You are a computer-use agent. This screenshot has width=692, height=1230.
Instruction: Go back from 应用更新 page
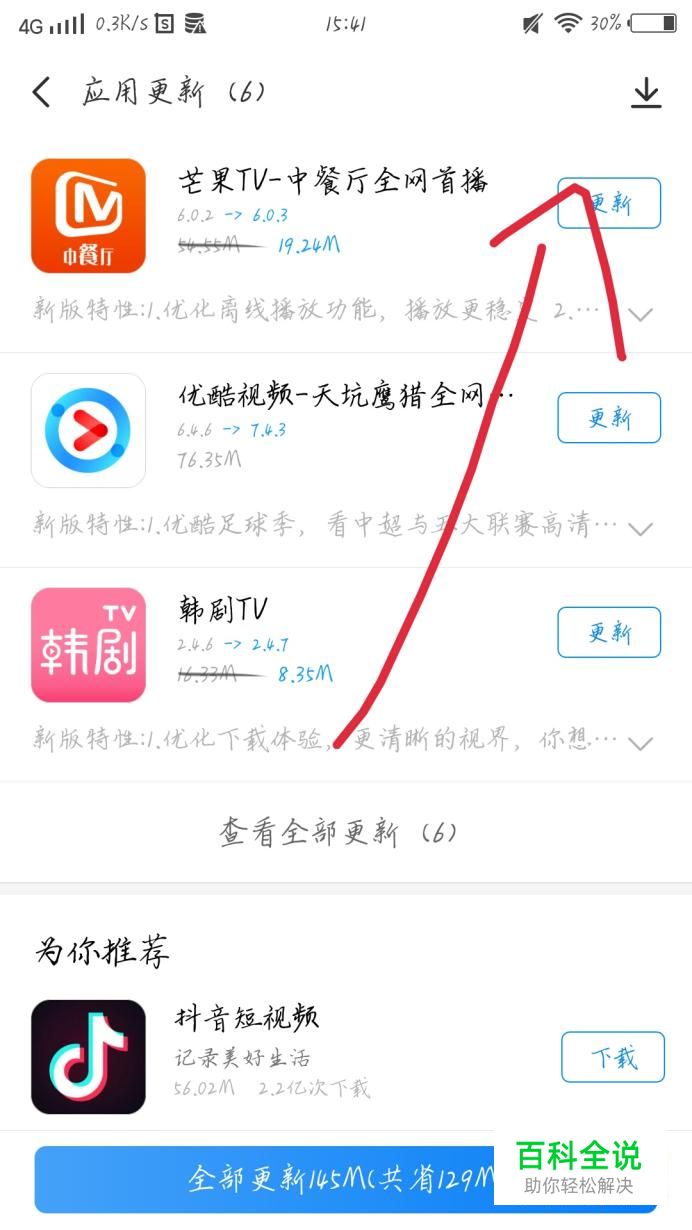[x=41, y=93]
